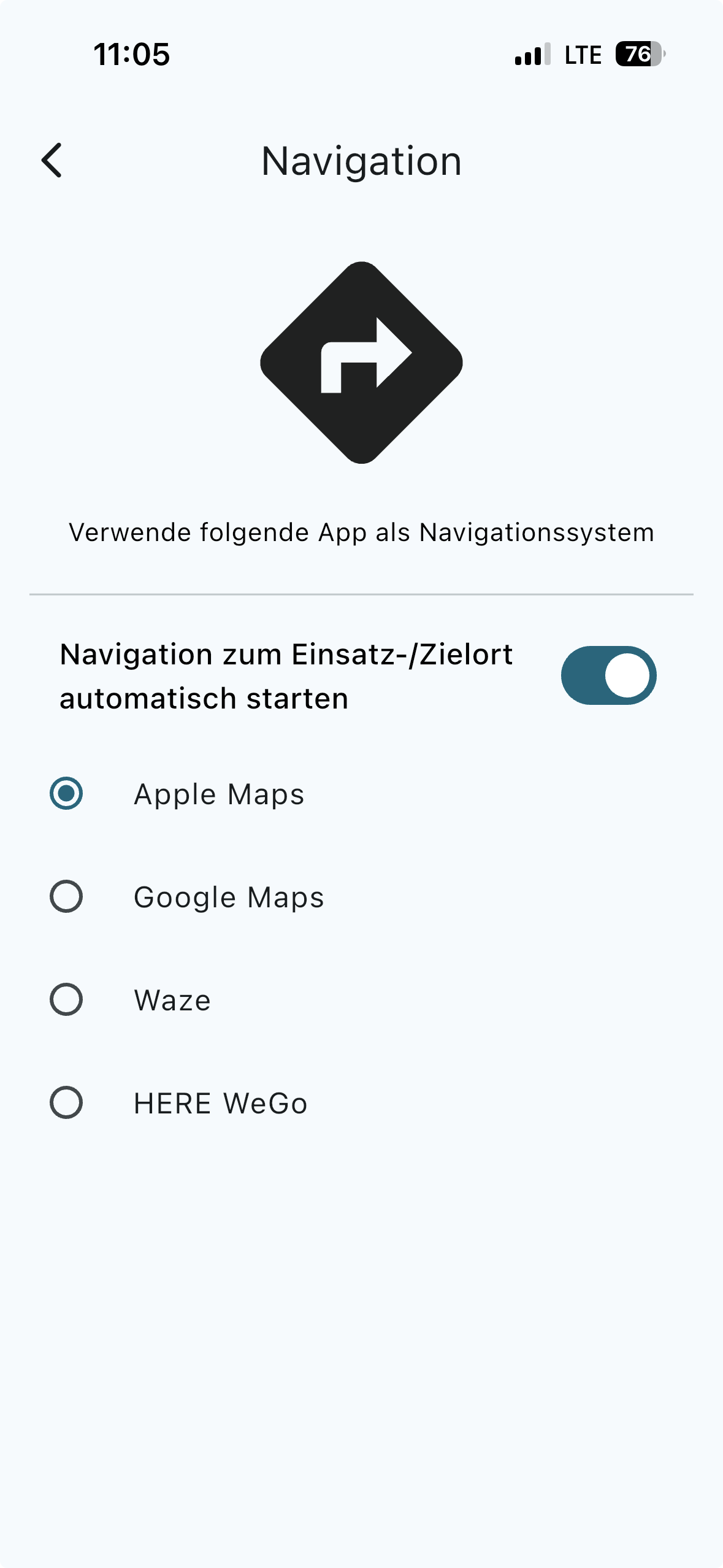Click the Apple Maps label text
The height and width of the screenshot is (1568, 723).
[x=218, y=794]
